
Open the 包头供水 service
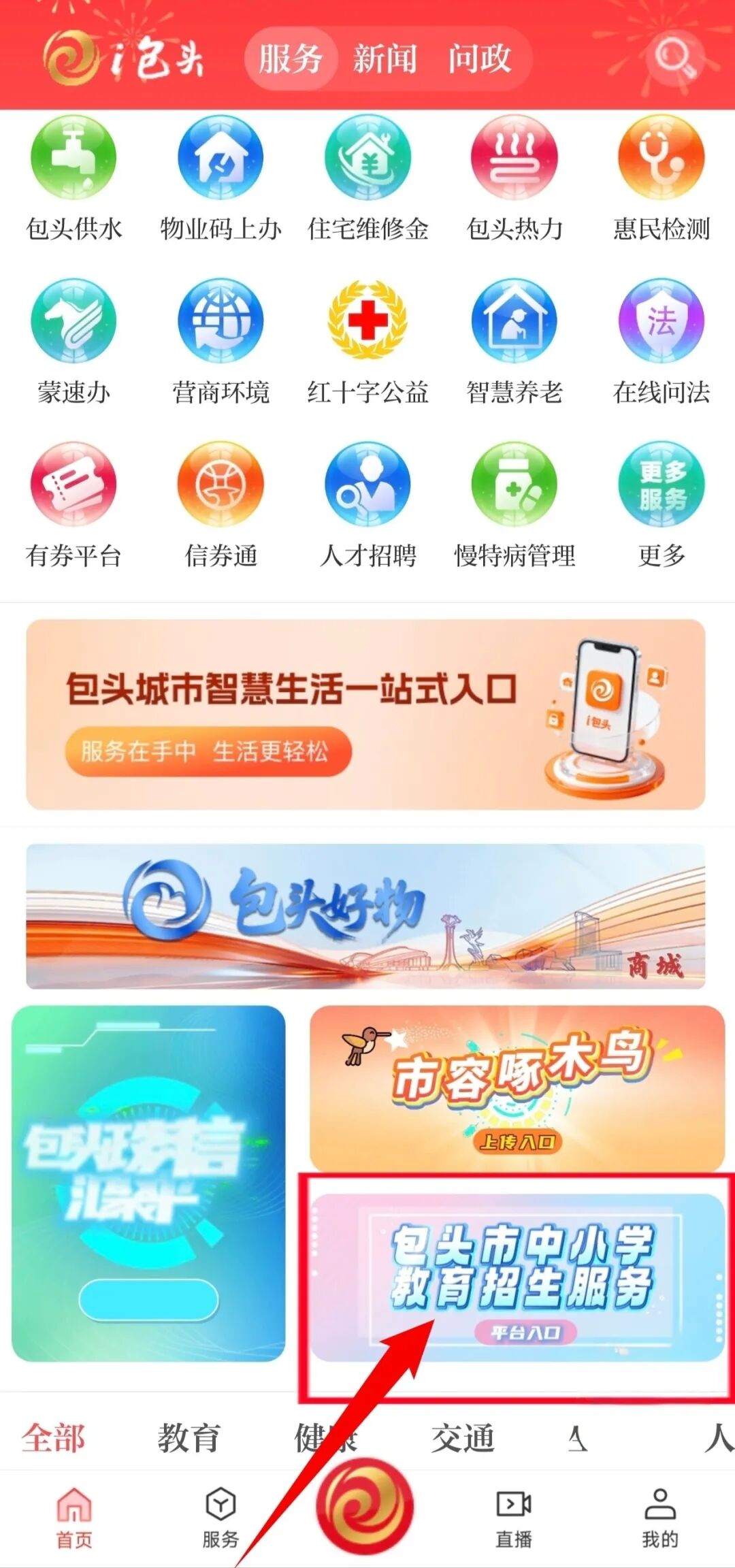73,180
